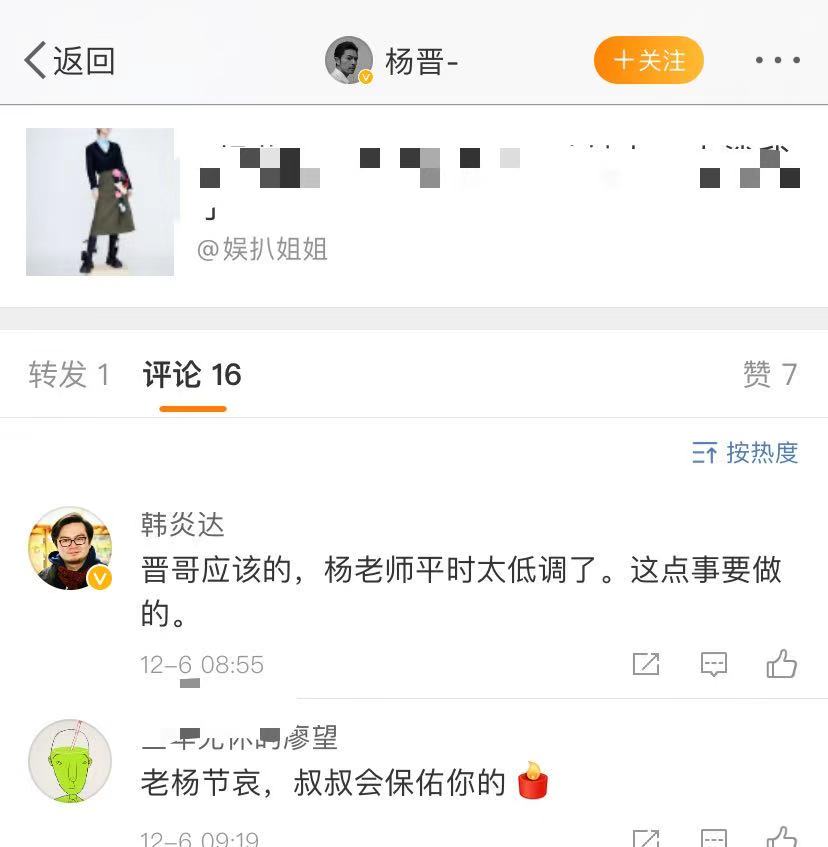Select the 评论 tab
This screenshot has height=847, width=828.
pyautogui.click(x=192, y=375)
